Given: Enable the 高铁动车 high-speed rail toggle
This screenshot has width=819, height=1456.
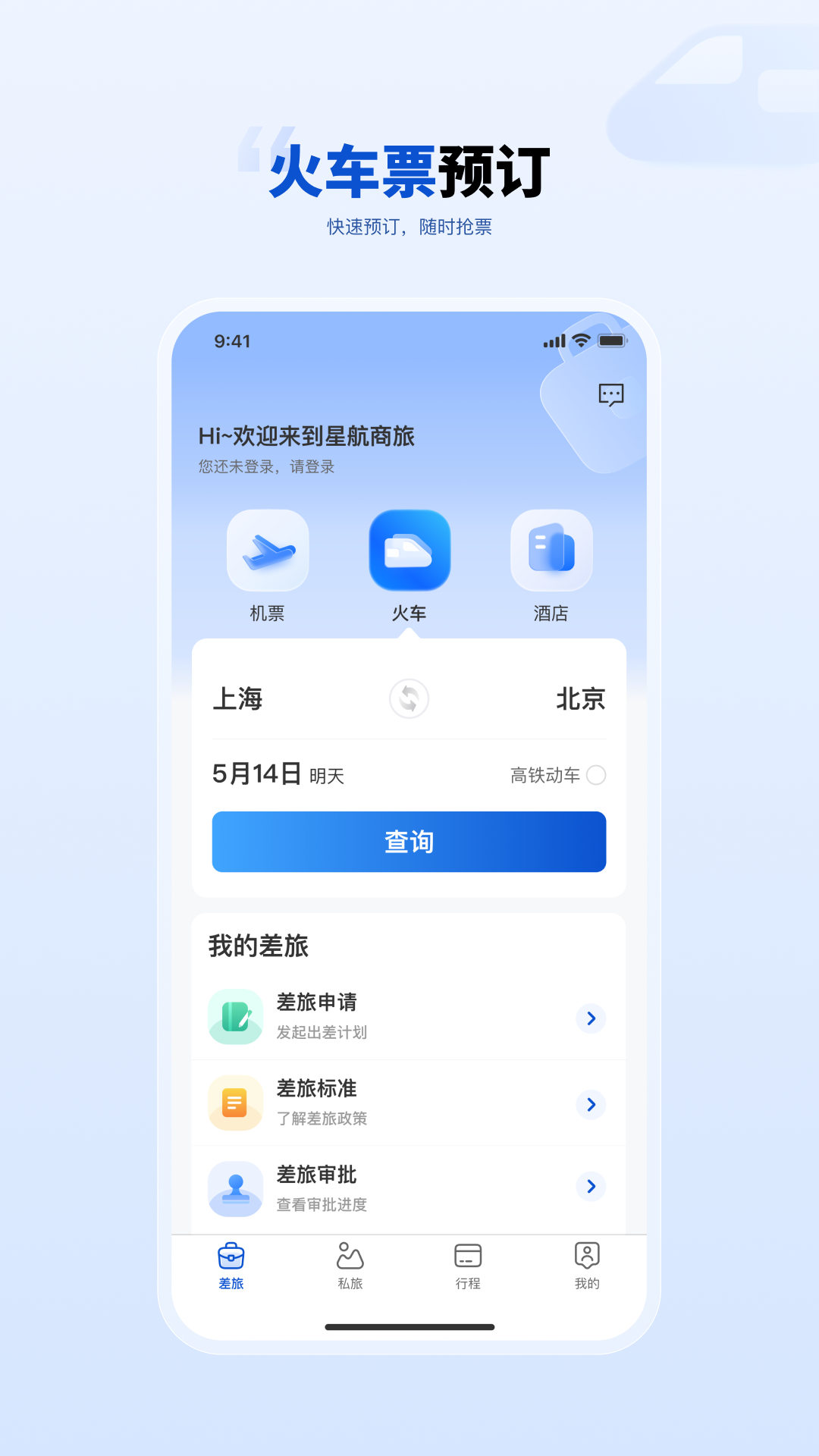Looking at the screenshot, I should pyautogui.click(x=598, y=775).
